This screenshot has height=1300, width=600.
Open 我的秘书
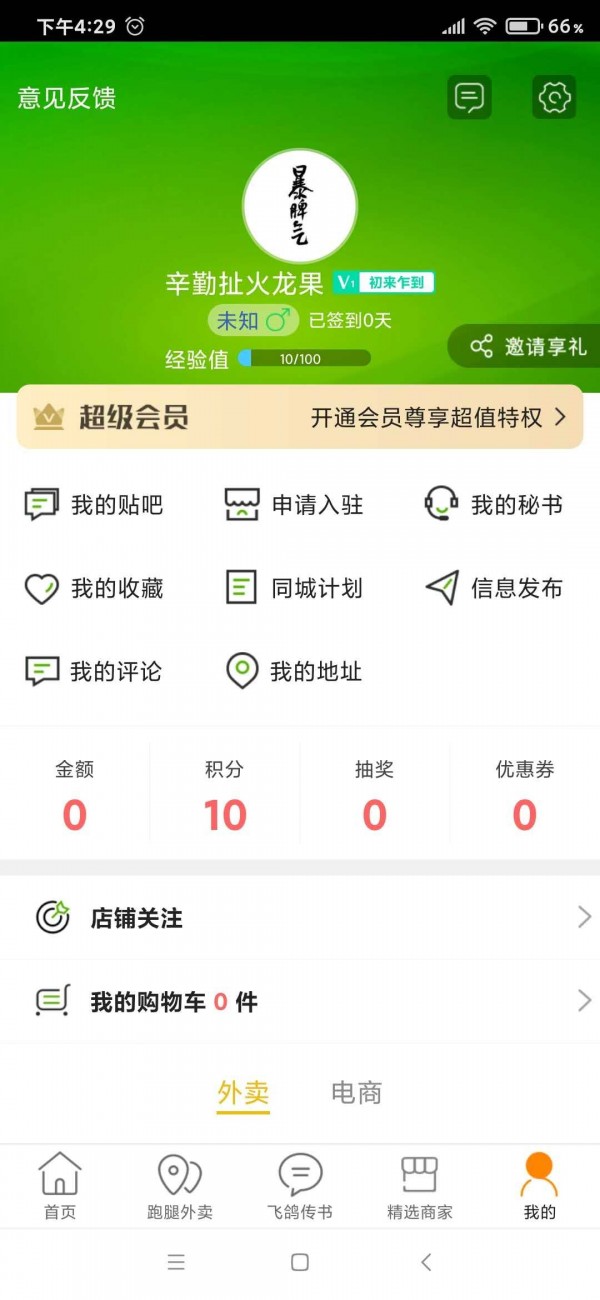pyautogui.click(x=494, y=505)
